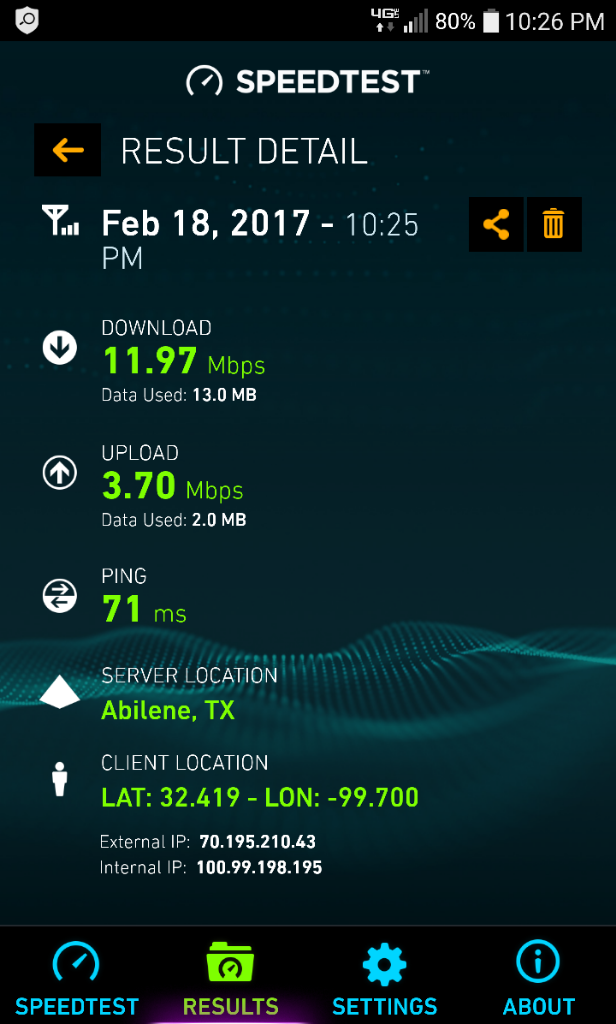Select the About tab
The height and width of the screenshot is (1024, 616).
click(538, 977)
